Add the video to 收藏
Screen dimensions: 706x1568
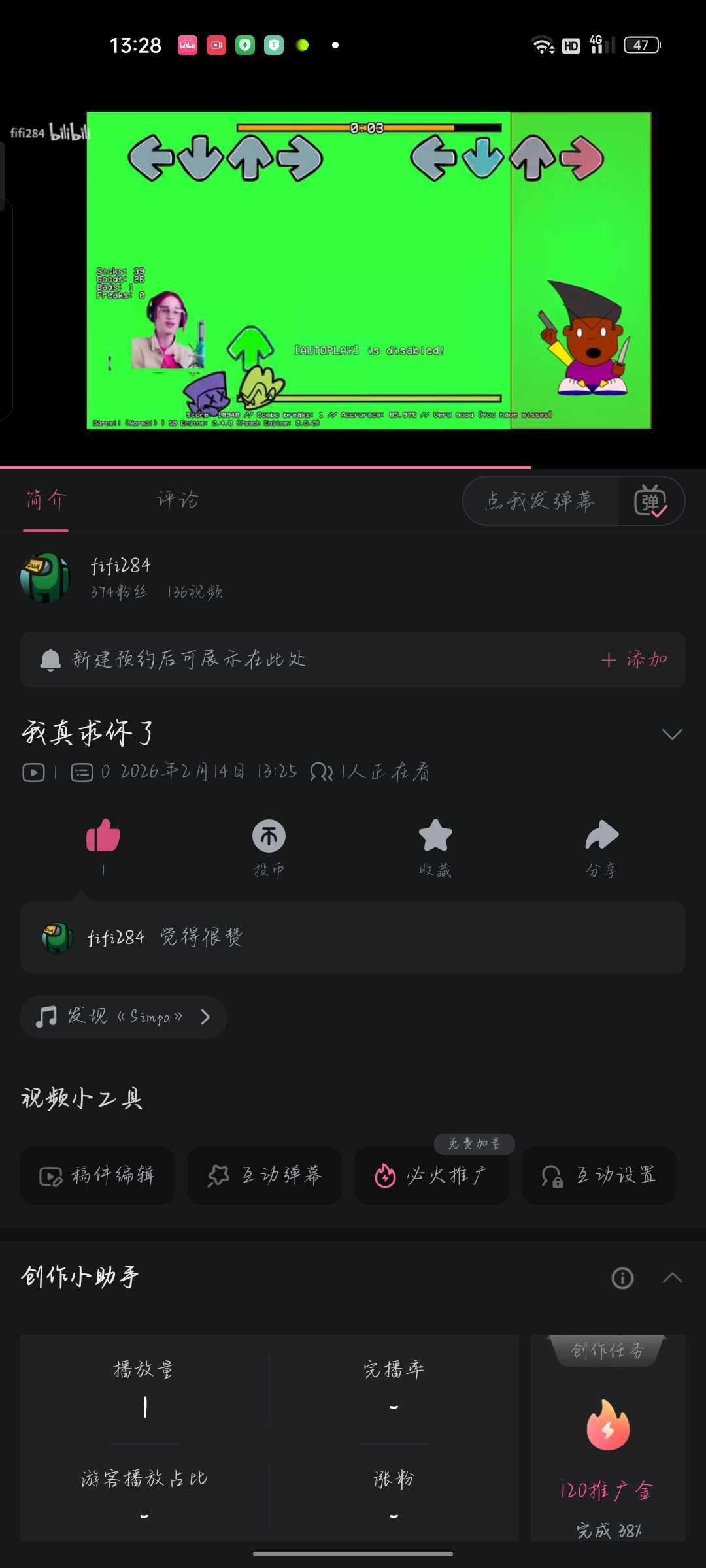coord(435,836)
